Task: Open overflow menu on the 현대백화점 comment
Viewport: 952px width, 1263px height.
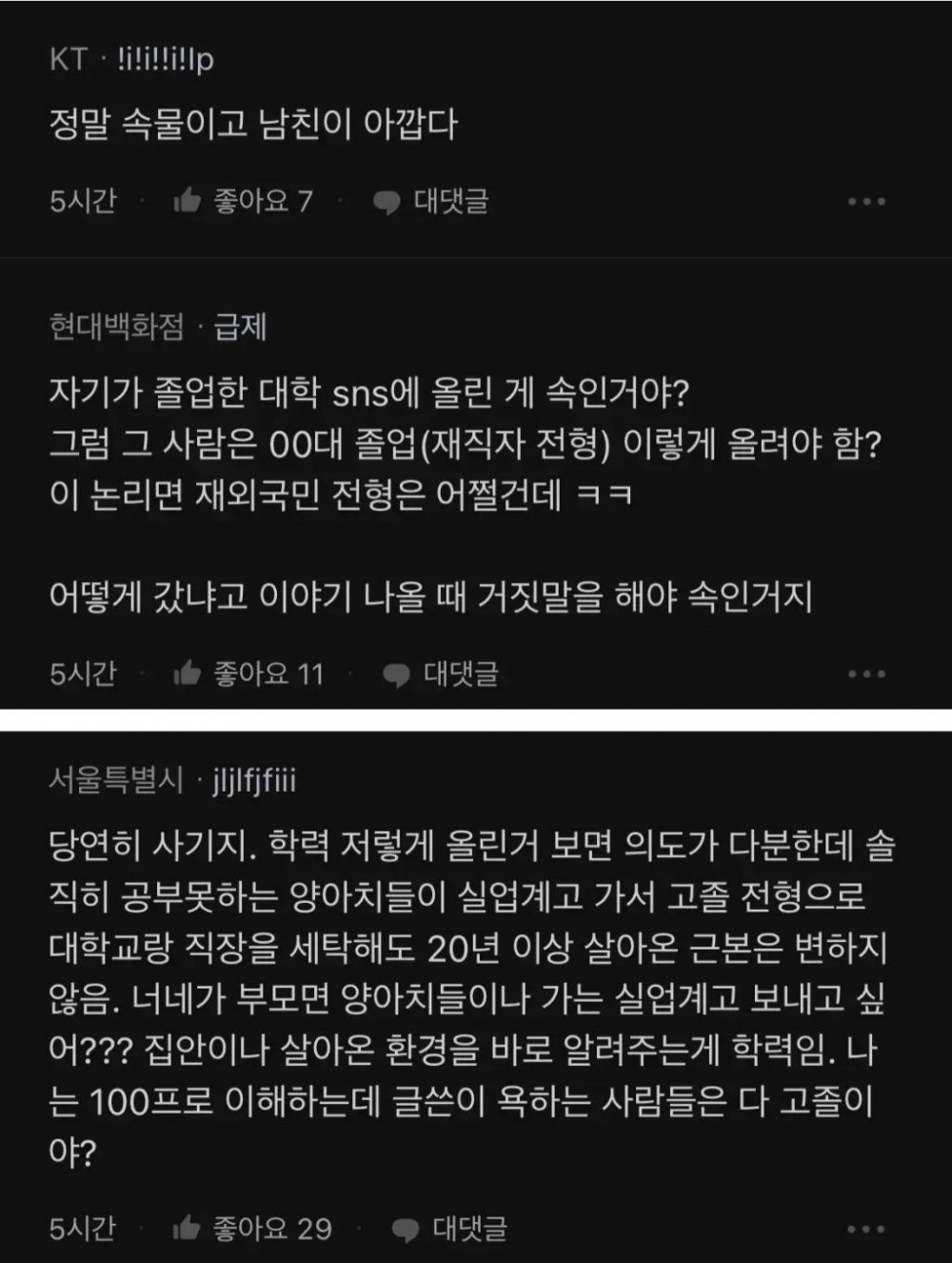Action: click(x=866, y=673)
